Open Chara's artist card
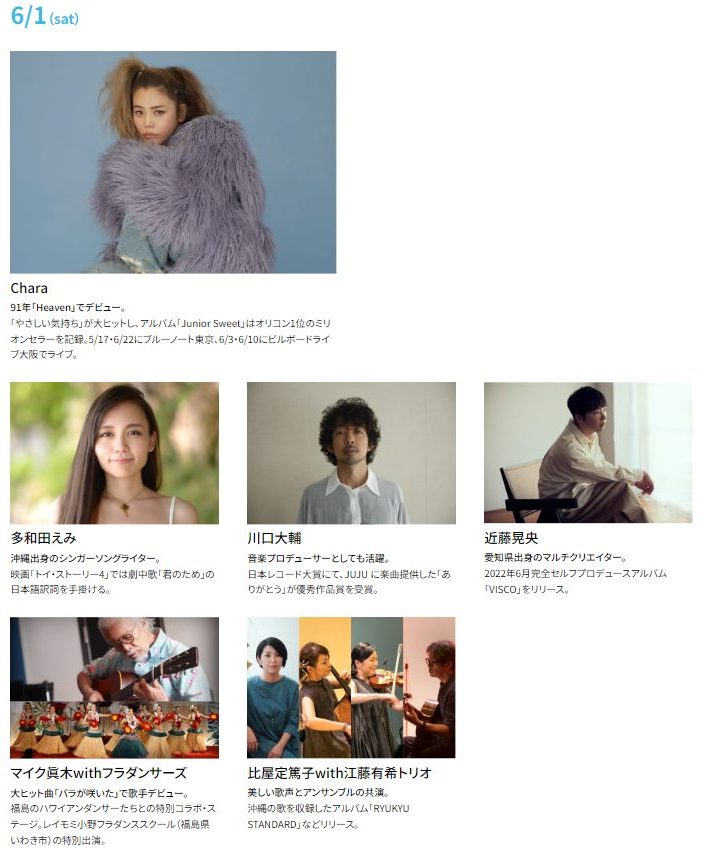The height and width of the screenshot is (860, 713). (x=173, y=162)
